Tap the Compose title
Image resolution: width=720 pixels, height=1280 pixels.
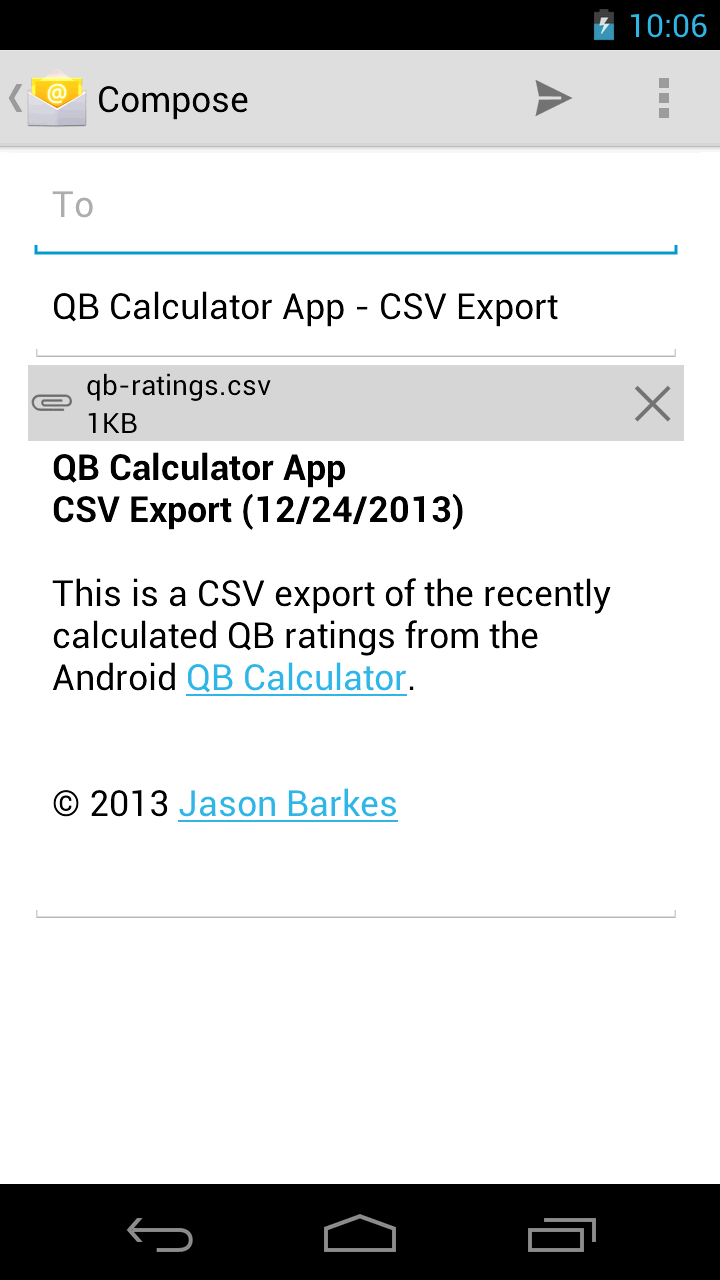click(172, 99)
